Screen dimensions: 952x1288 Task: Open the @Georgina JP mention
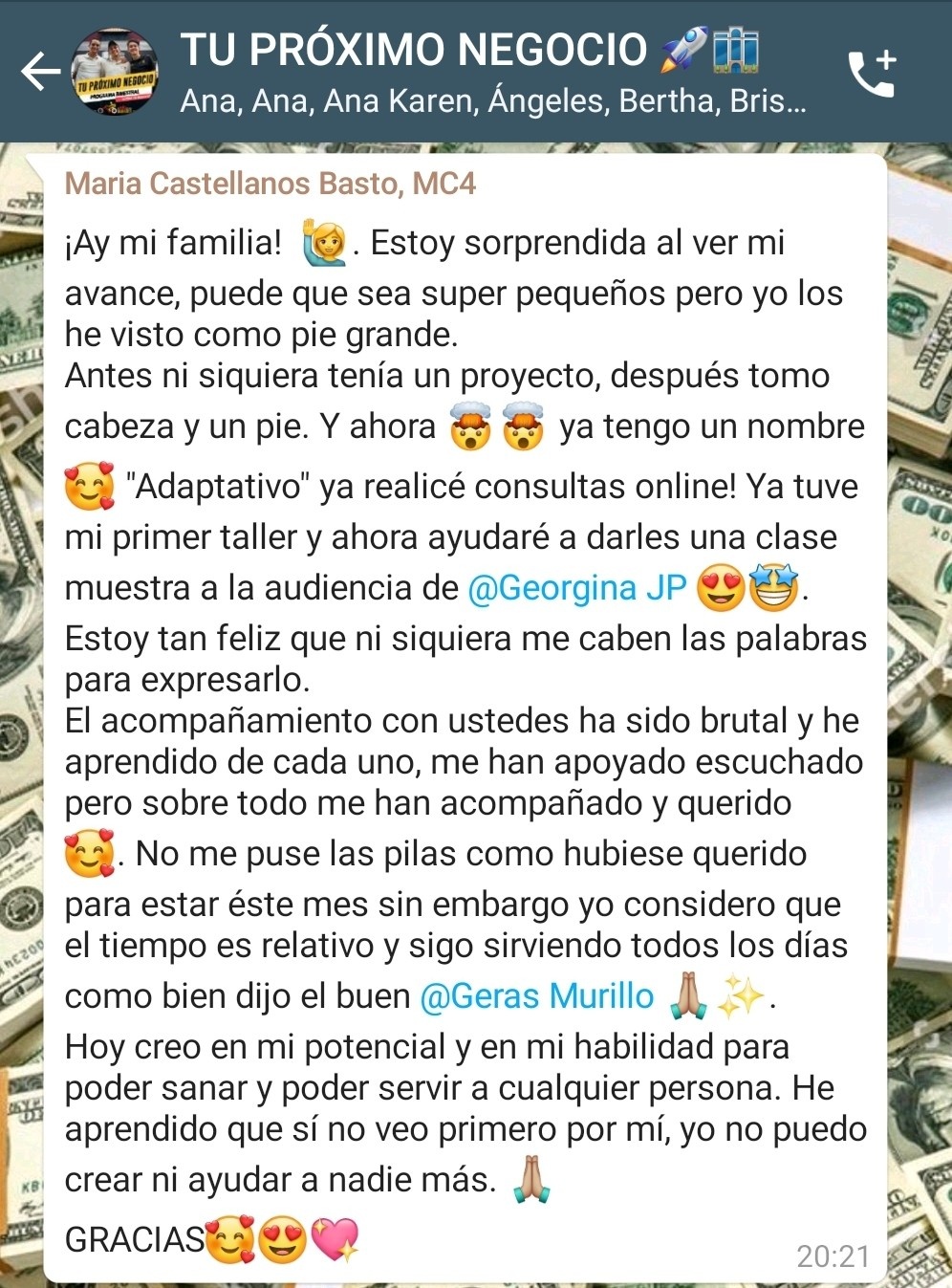pos(577,587)
